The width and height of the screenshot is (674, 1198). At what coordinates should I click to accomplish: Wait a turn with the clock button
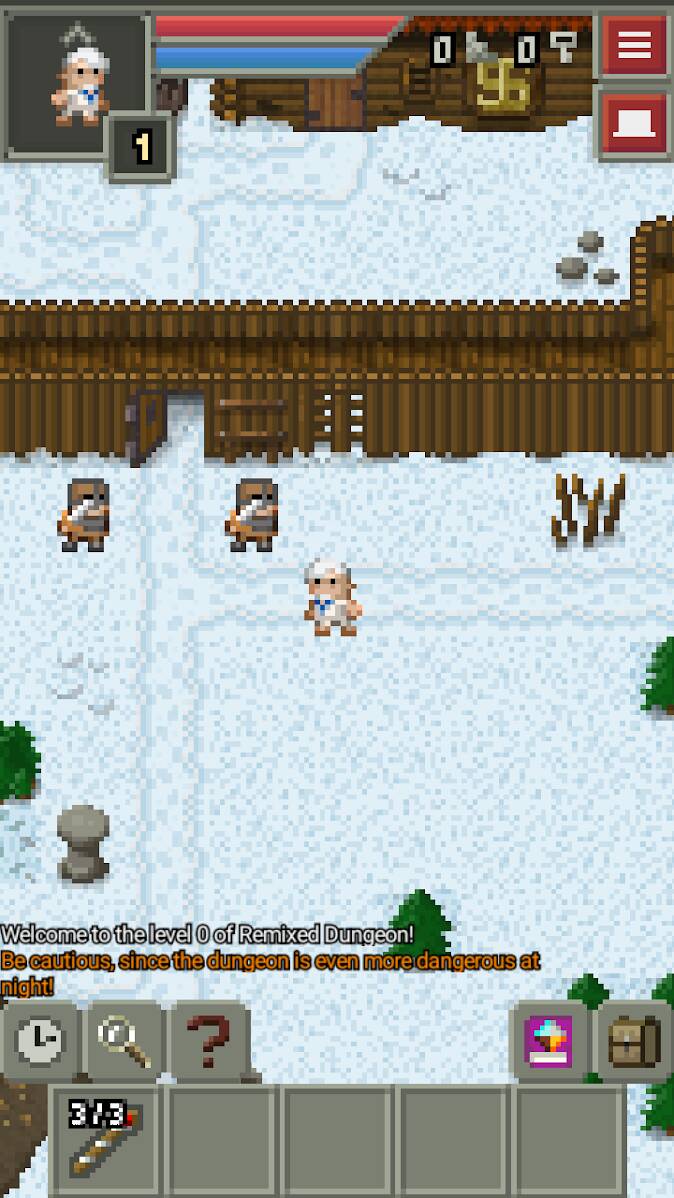click(41, 1041)
